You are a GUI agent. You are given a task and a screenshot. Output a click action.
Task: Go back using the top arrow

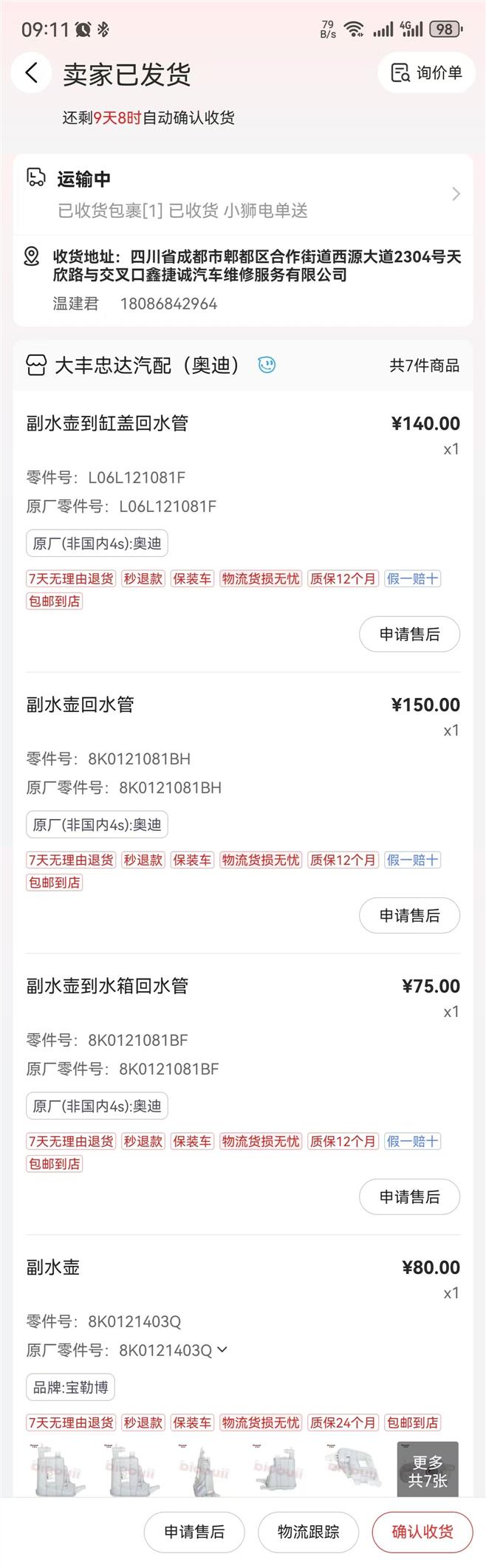(x=31, y=72)
